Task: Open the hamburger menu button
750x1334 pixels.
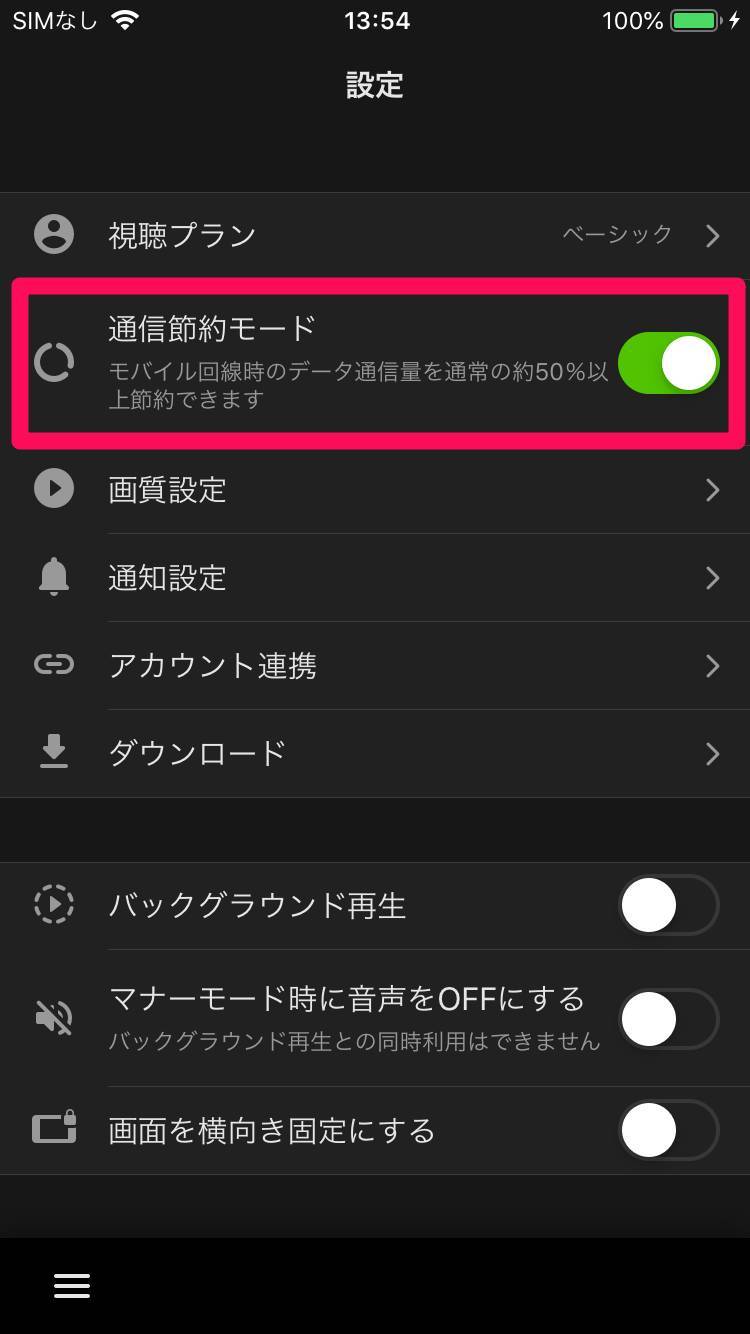Action: (x=72, y=1286)
